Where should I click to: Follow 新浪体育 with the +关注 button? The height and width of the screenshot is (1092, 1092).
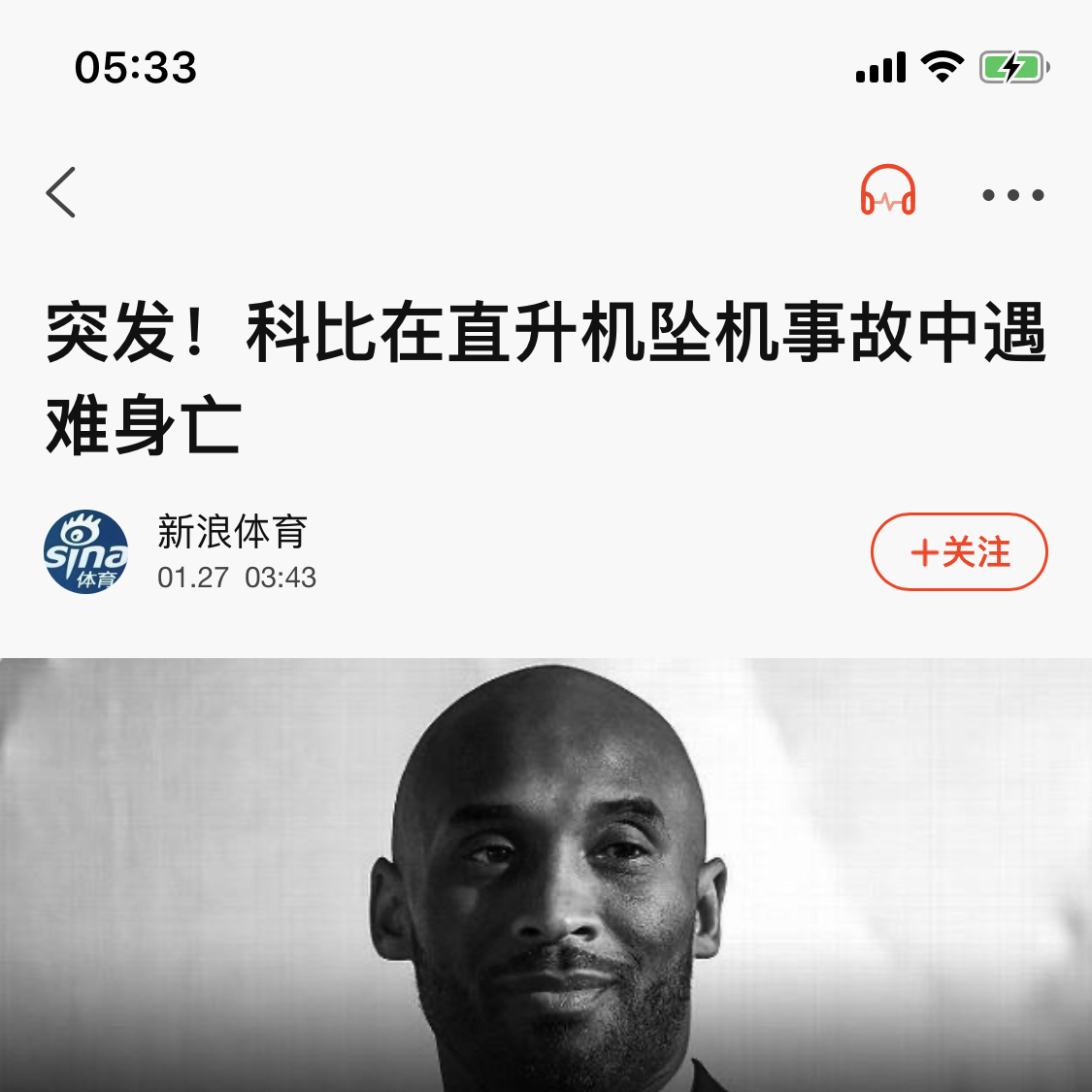coord(959,552)
